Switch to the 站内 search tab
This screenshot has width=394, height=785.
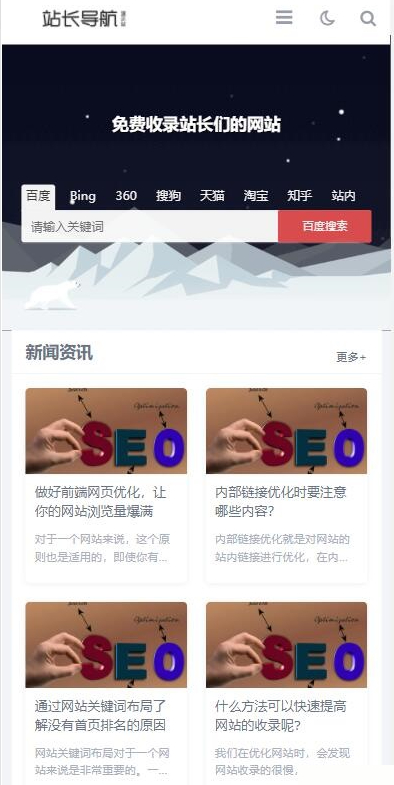(343, 196)
